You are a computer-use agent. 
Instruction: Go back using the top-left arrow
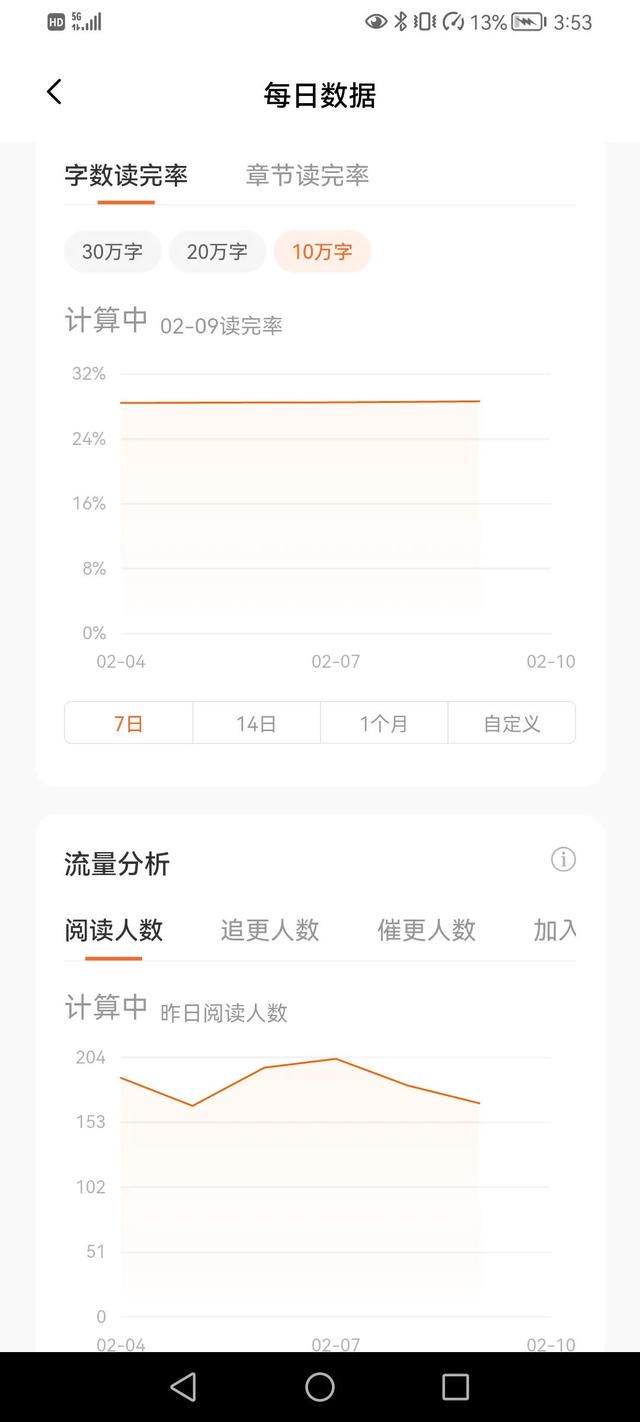click(x=54, y=92)
